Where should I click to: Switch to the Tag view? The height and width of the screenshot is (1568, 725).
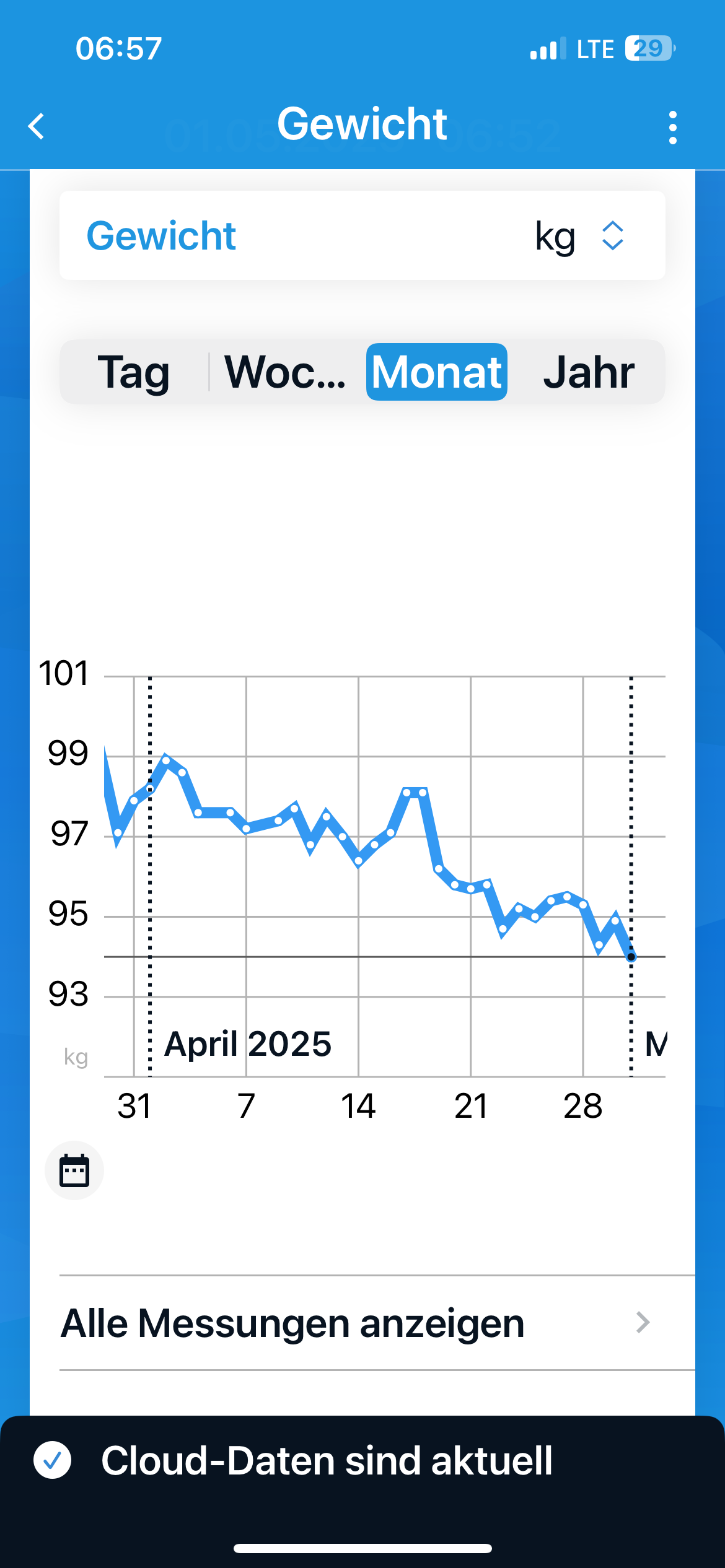click(x=134, y=372)
